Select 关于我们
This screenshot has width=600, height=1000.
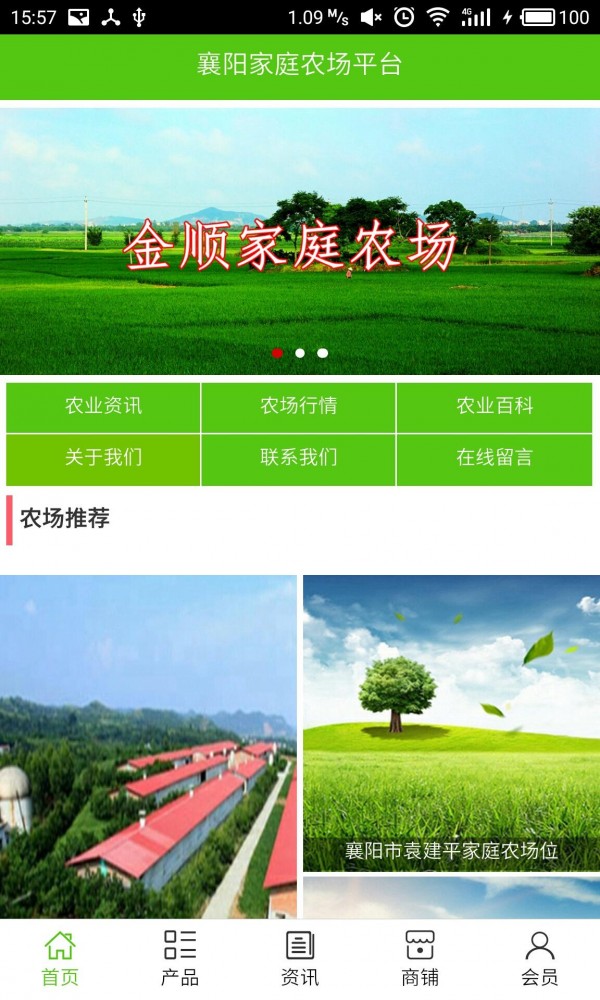tap(103, 458)
